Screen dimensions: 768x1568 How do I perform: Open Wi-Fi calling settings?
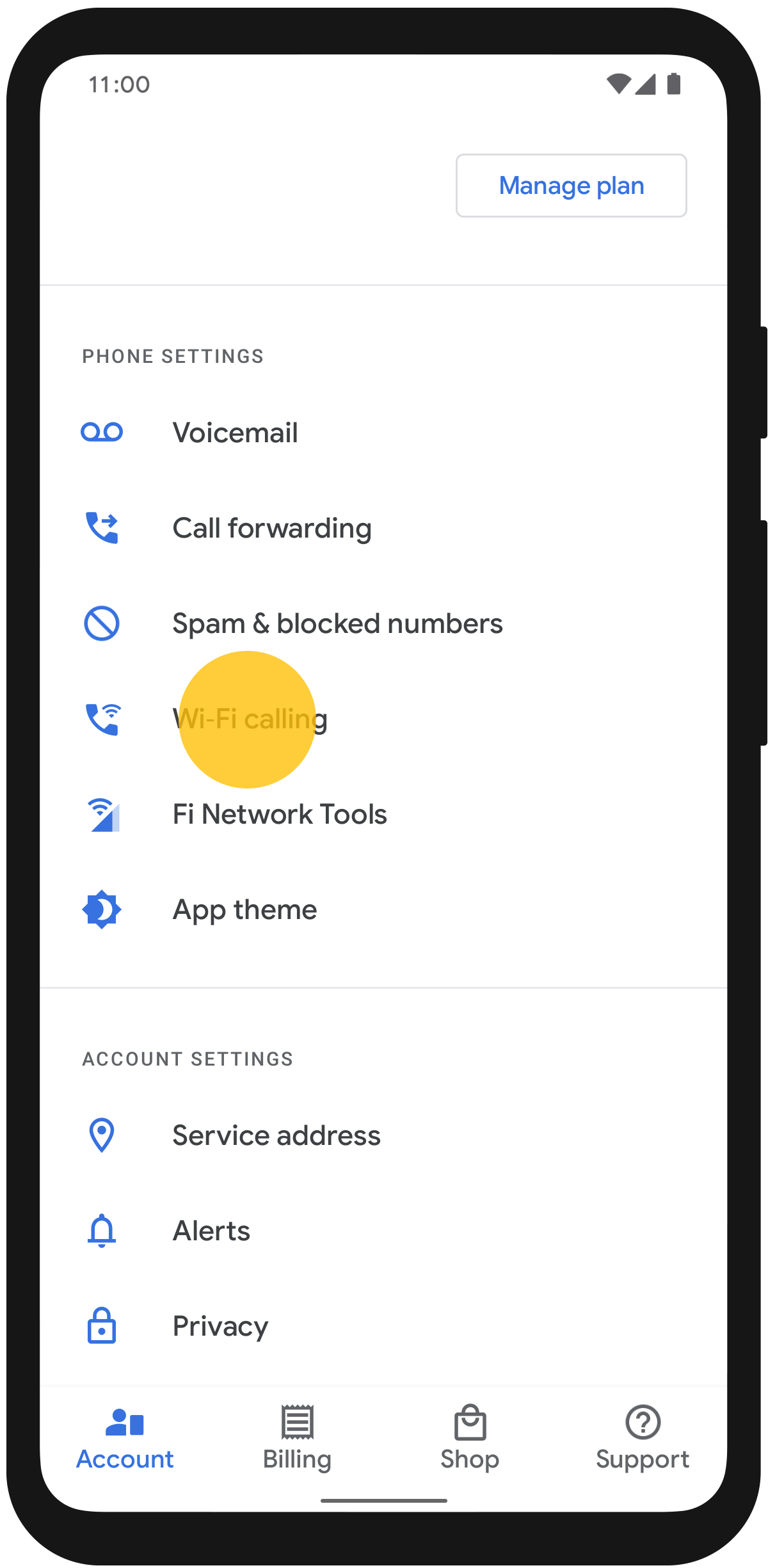[250, 719]
